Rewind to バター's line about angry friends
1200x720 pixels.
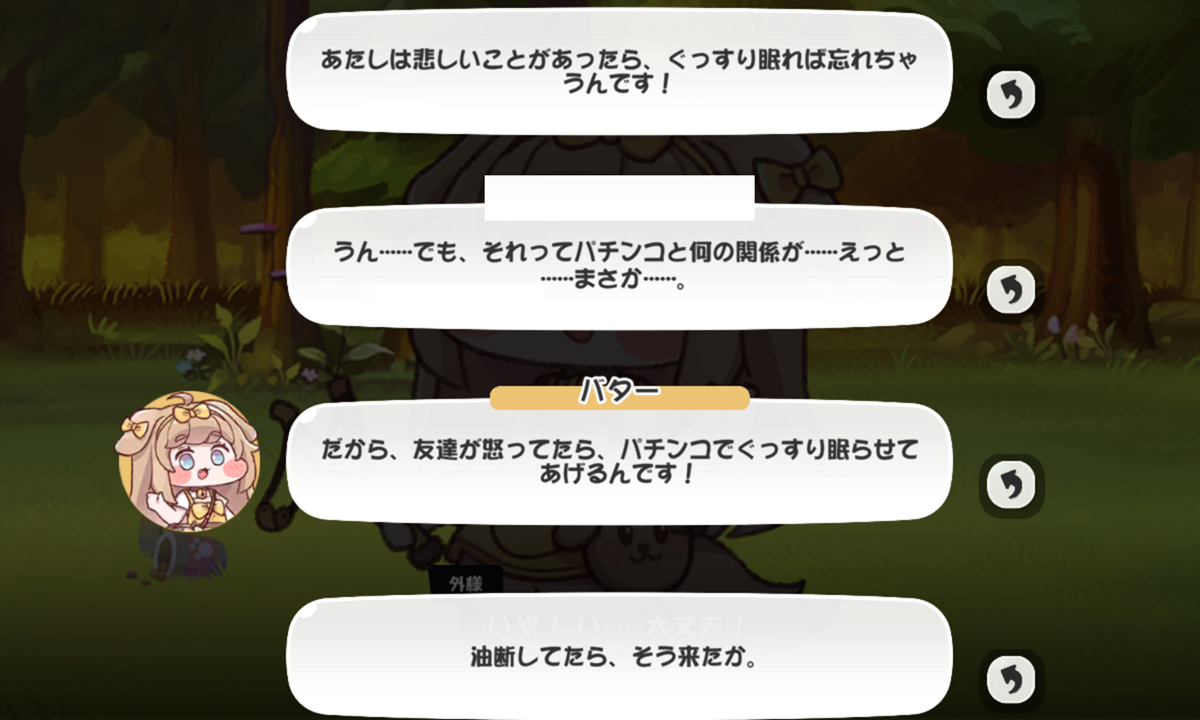click(1011, 486)
